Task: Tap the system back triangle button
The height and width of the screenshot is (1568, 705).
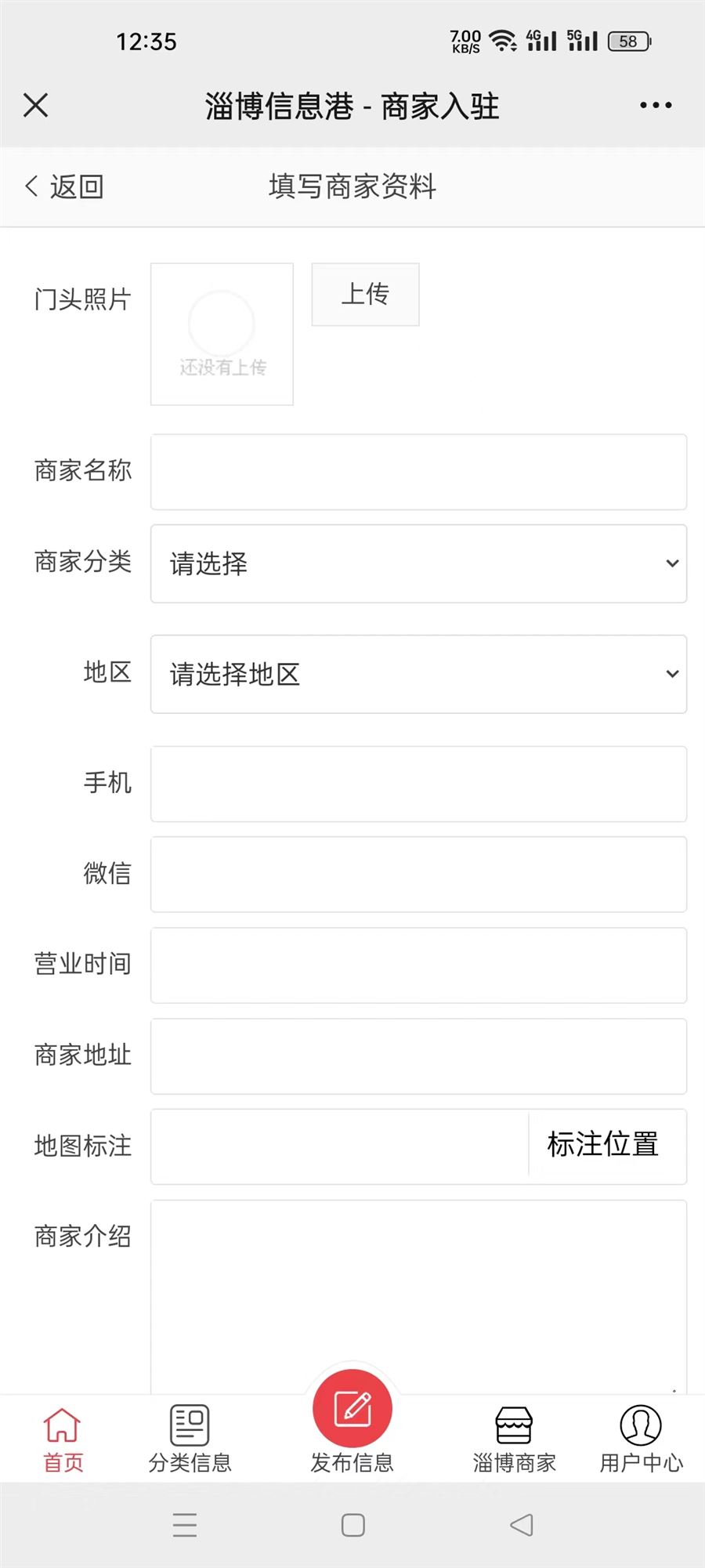Action: [x=521, y=1525]
